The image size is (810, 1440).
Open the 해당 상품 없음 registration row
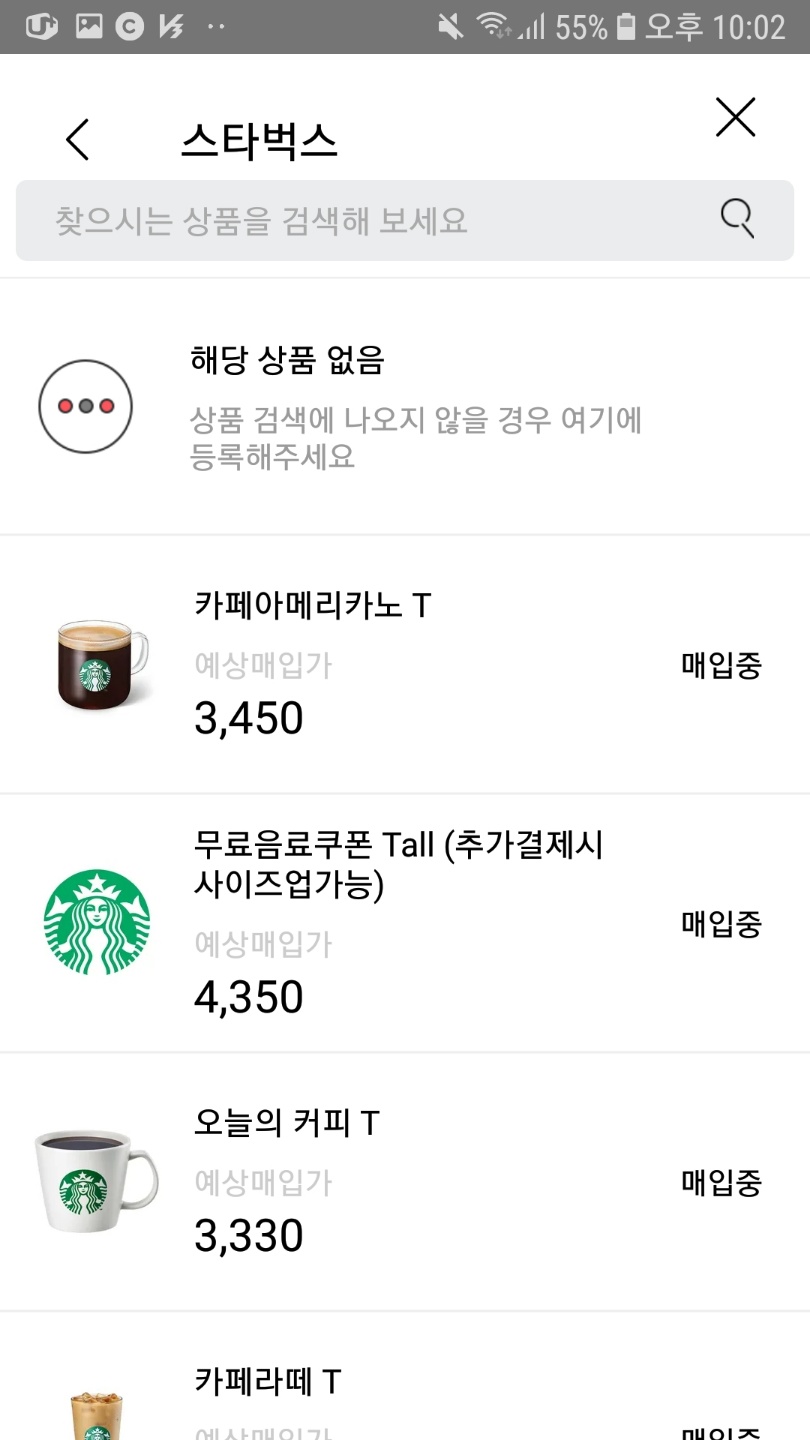pyautogui.click(x=405, y=407)
